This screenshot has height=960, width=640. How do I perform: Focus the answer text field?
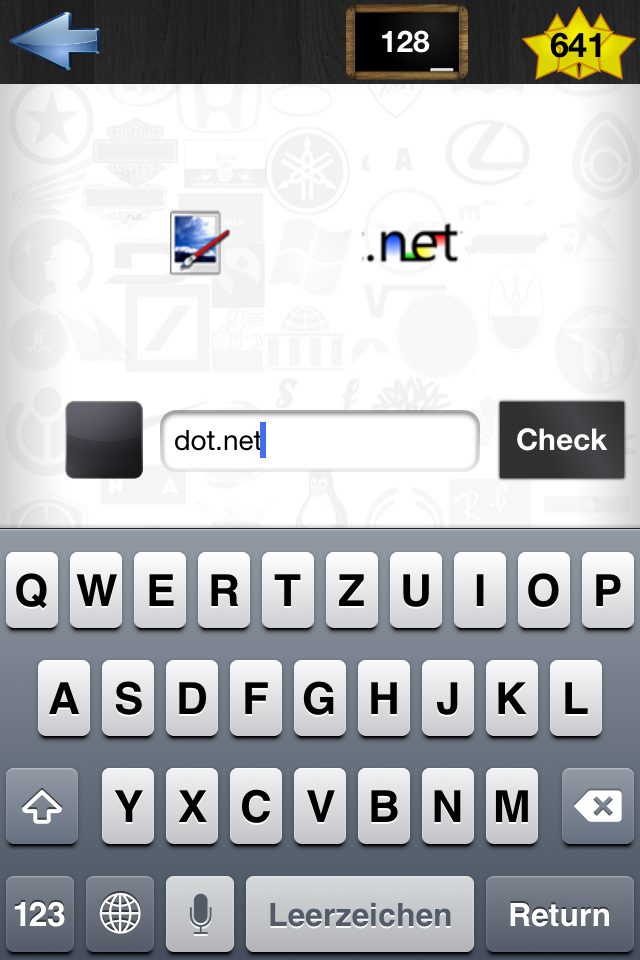pos(320,440)
